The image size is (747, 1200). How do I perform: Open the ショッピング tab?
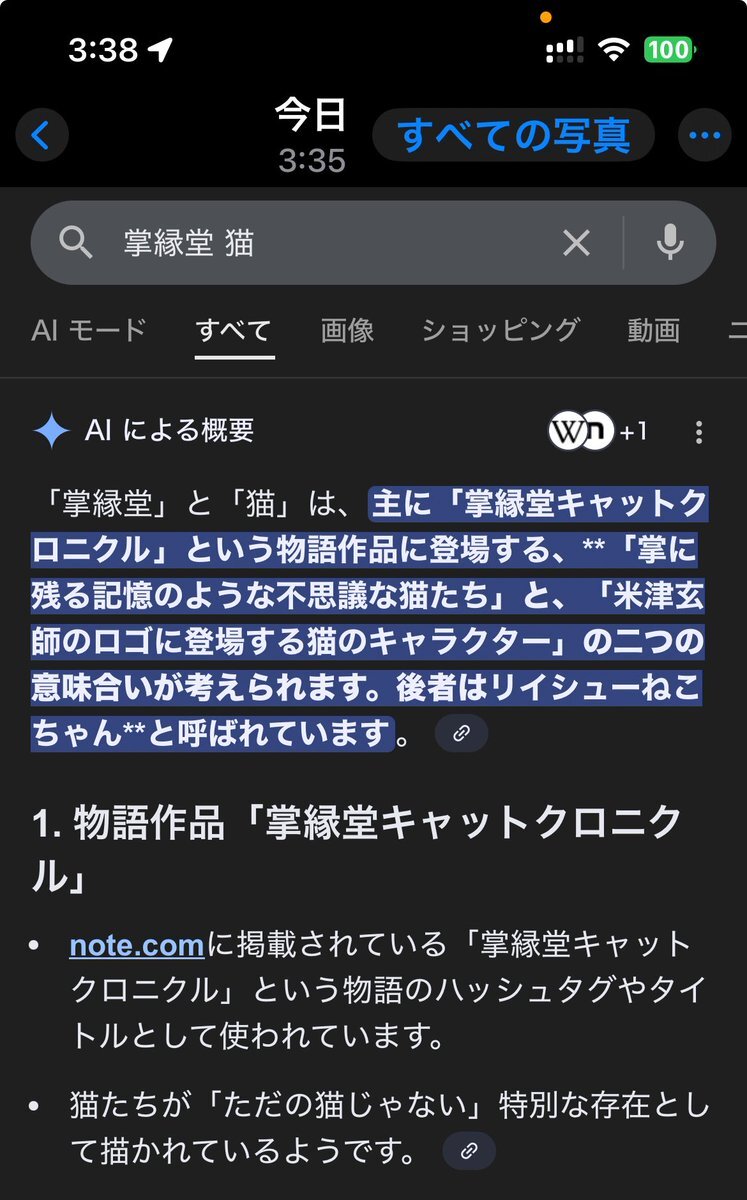coord(500,330)
